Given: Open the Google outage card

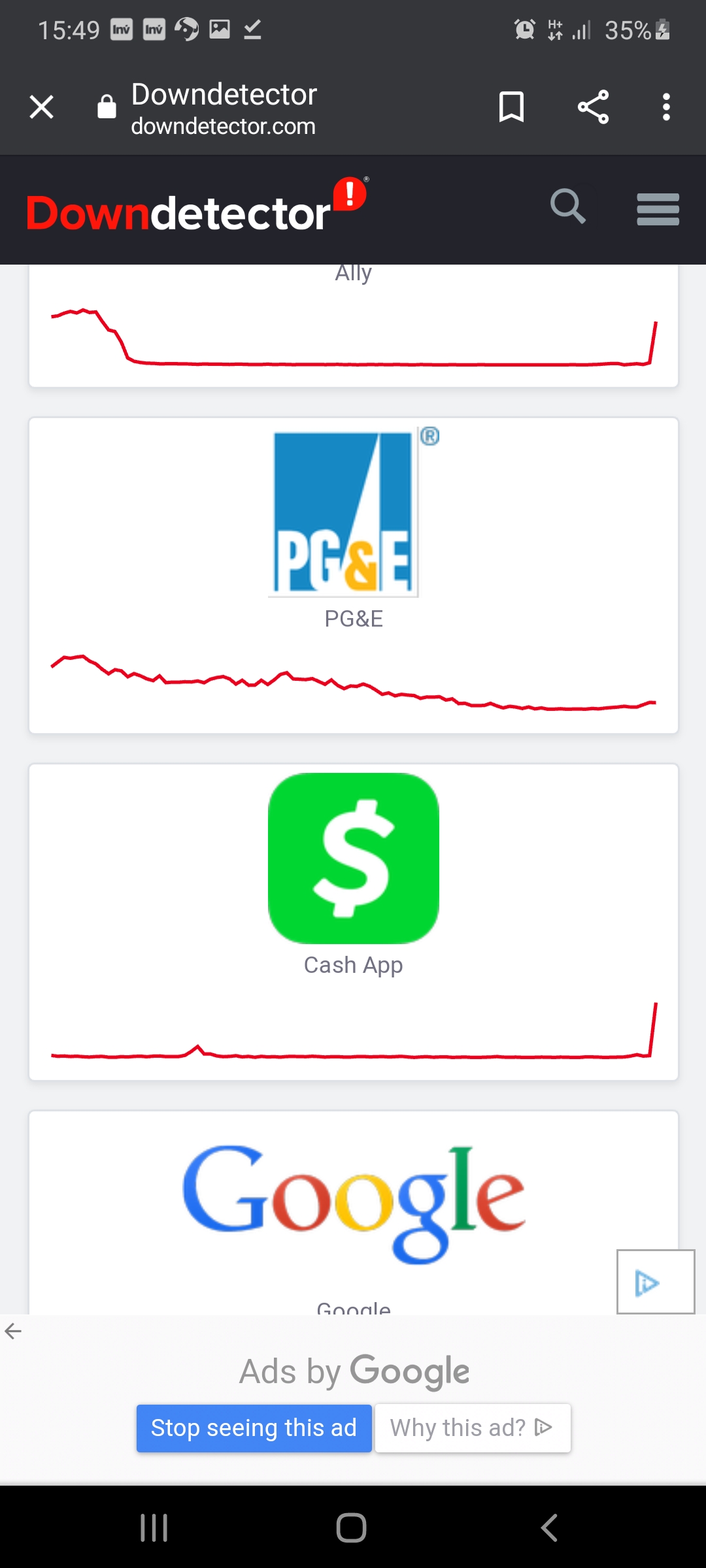Looking at the screenshot, I should [x=354, y=1213].
